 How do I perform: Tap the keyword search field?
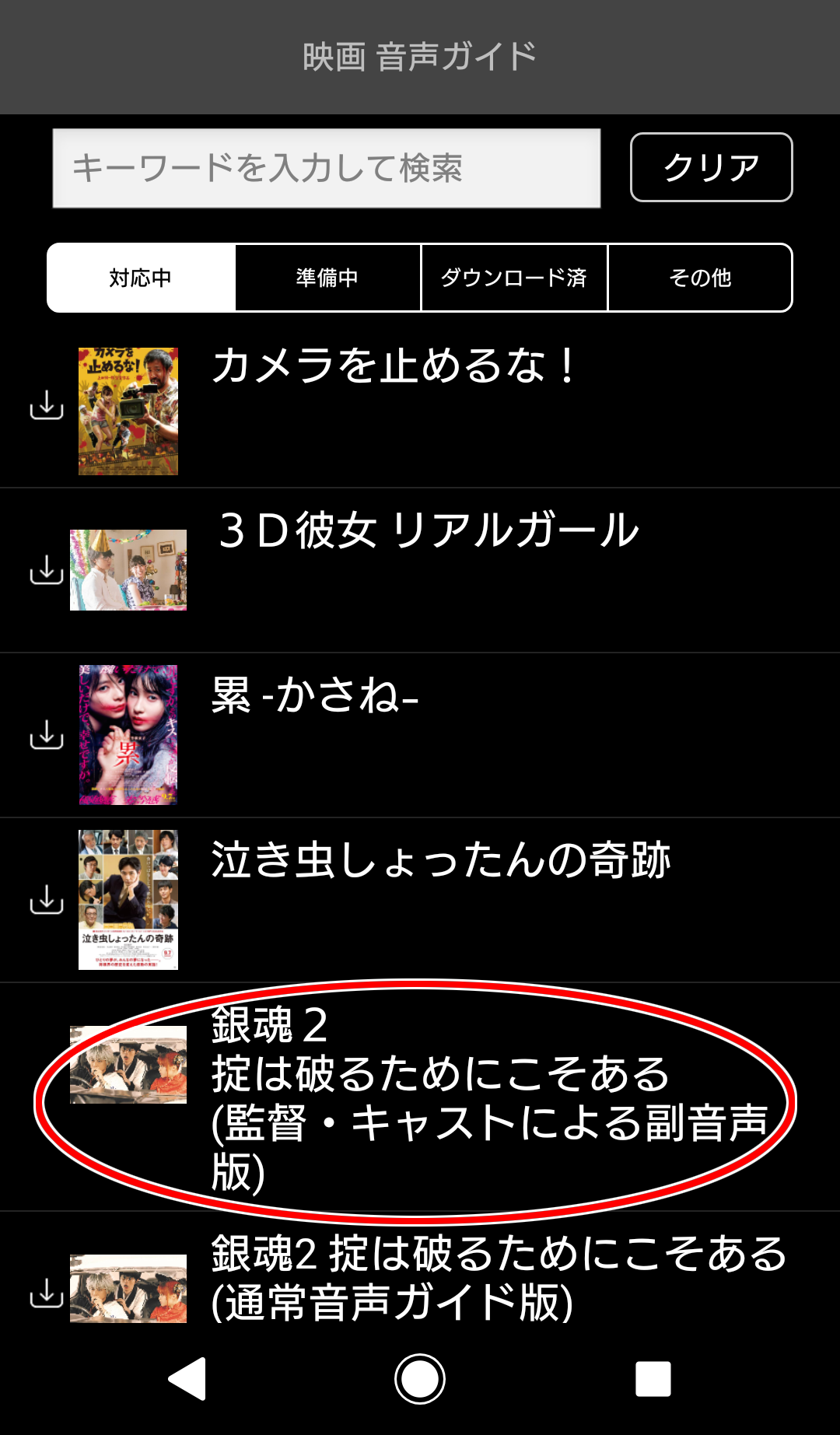pos(327,168)
